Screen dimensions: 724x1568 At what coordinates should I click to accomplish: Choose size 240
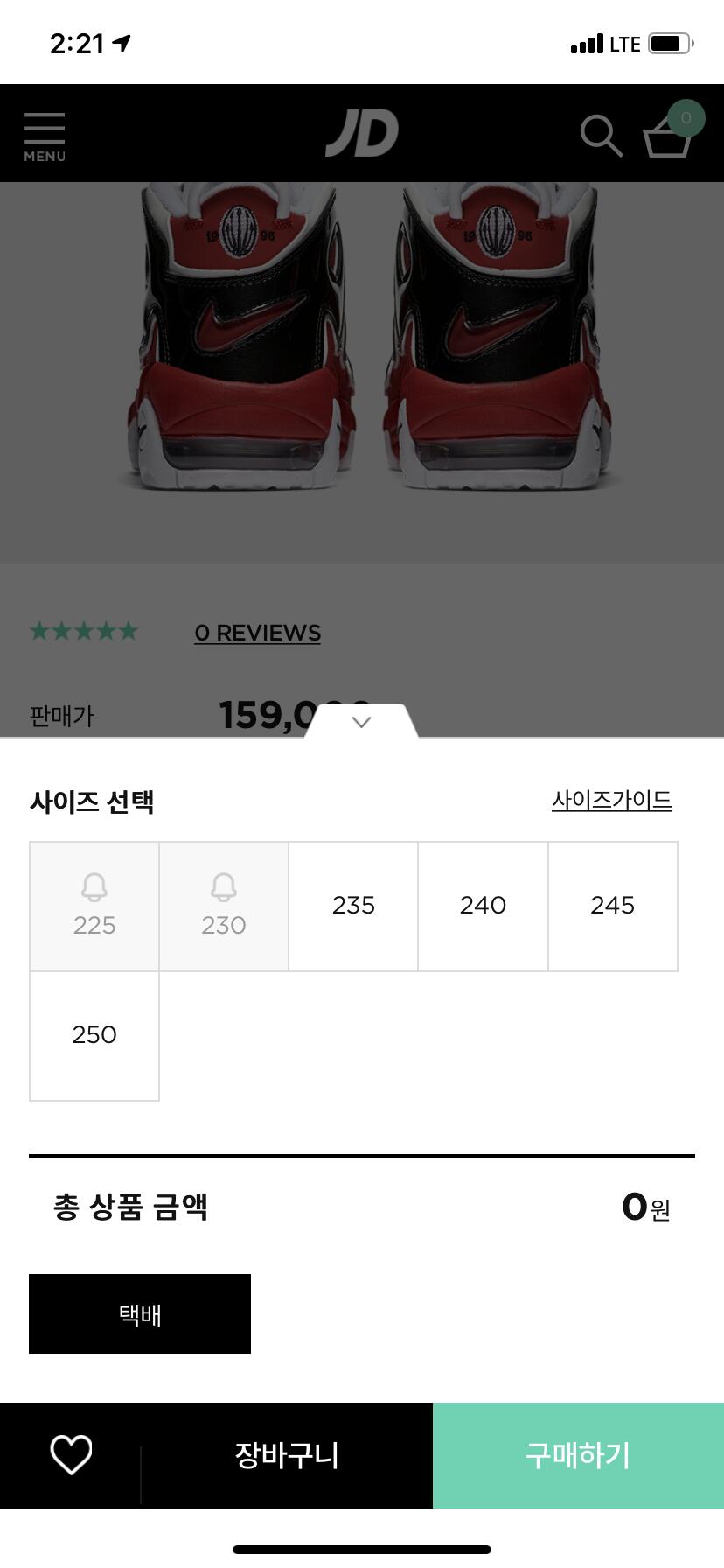click(483, 906)
